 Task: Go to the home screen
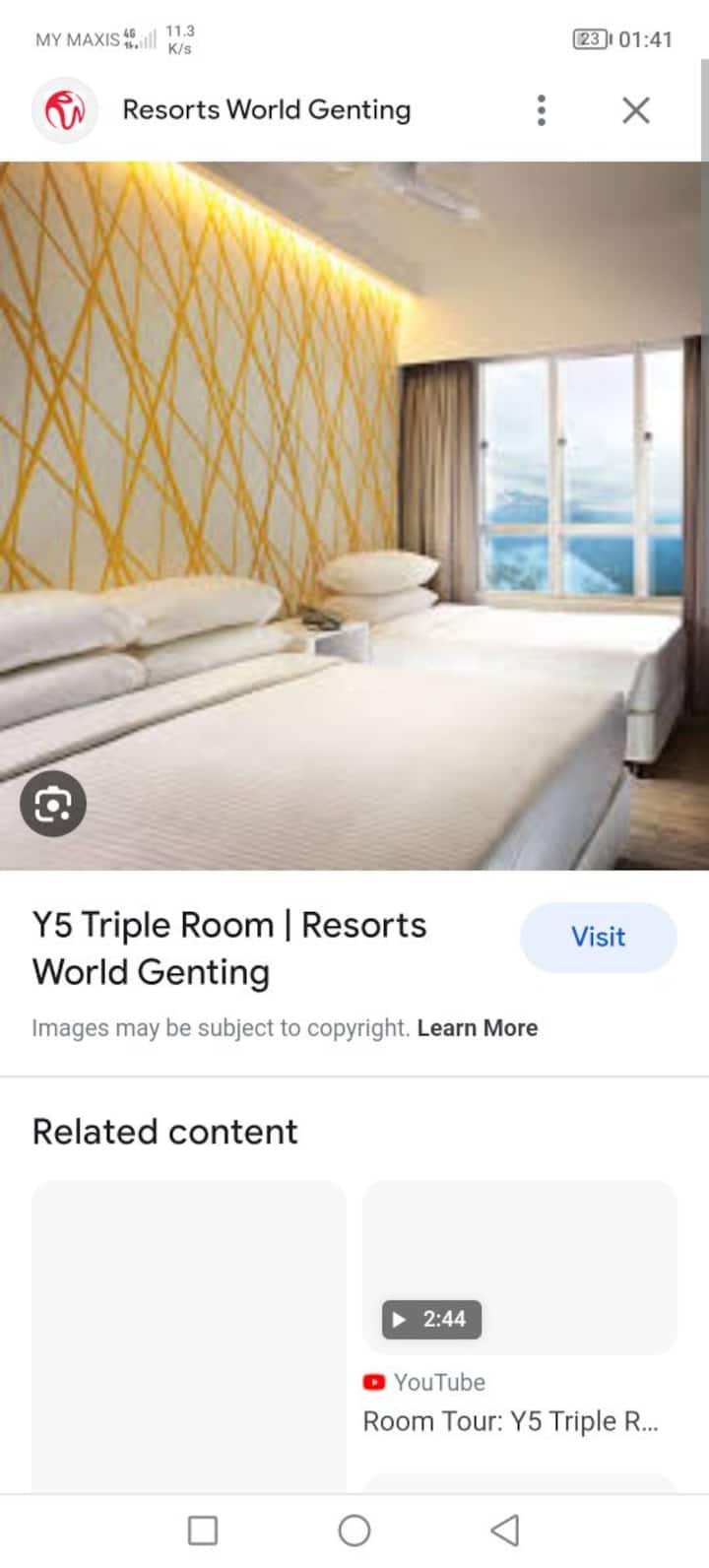pos(354,1531)
